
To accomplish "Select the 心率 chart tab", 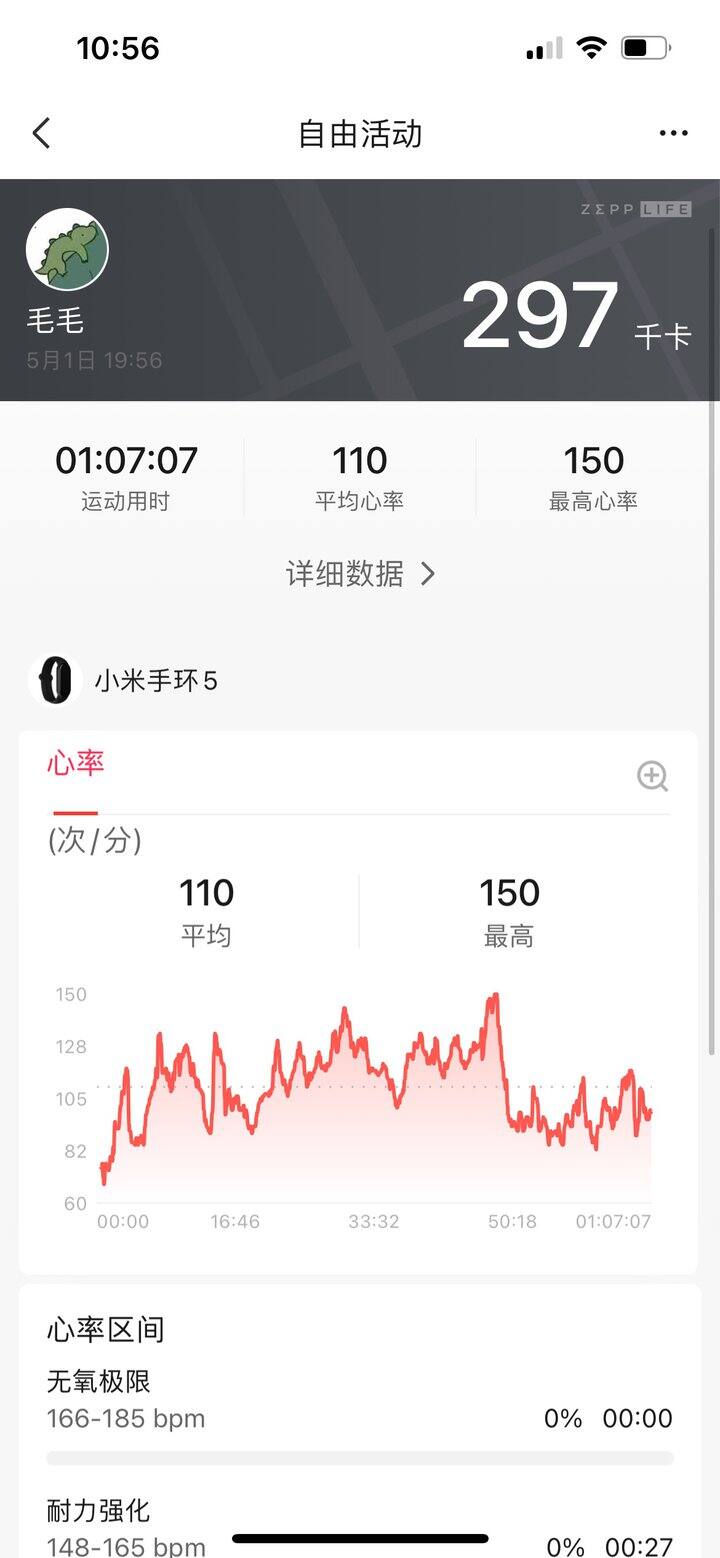I will [76, 764].
